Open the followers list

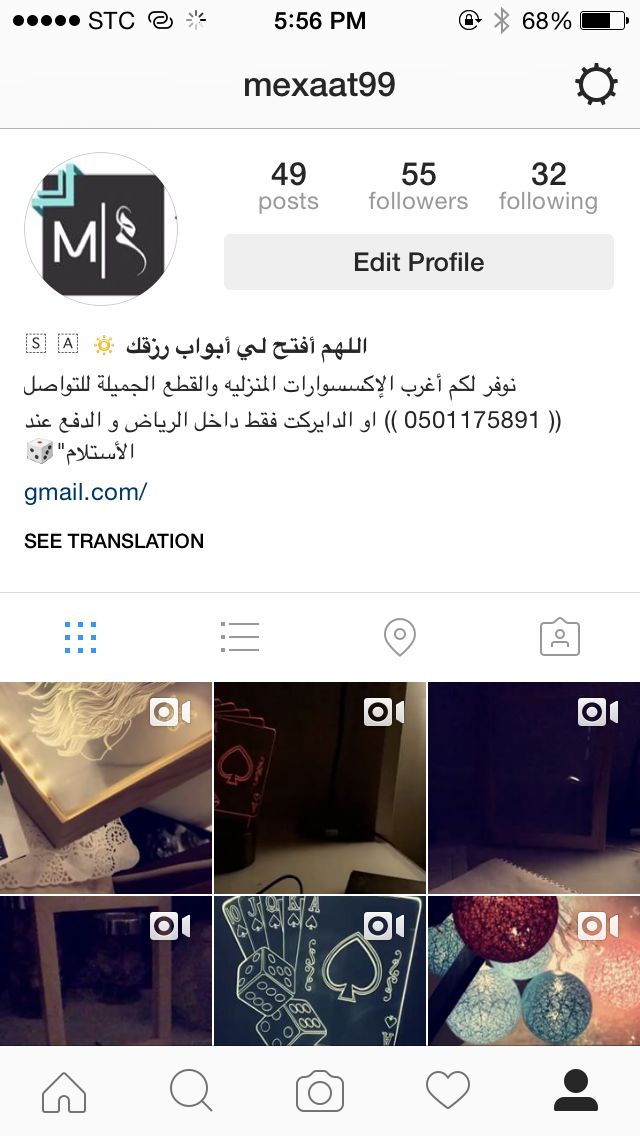[418, 186]
